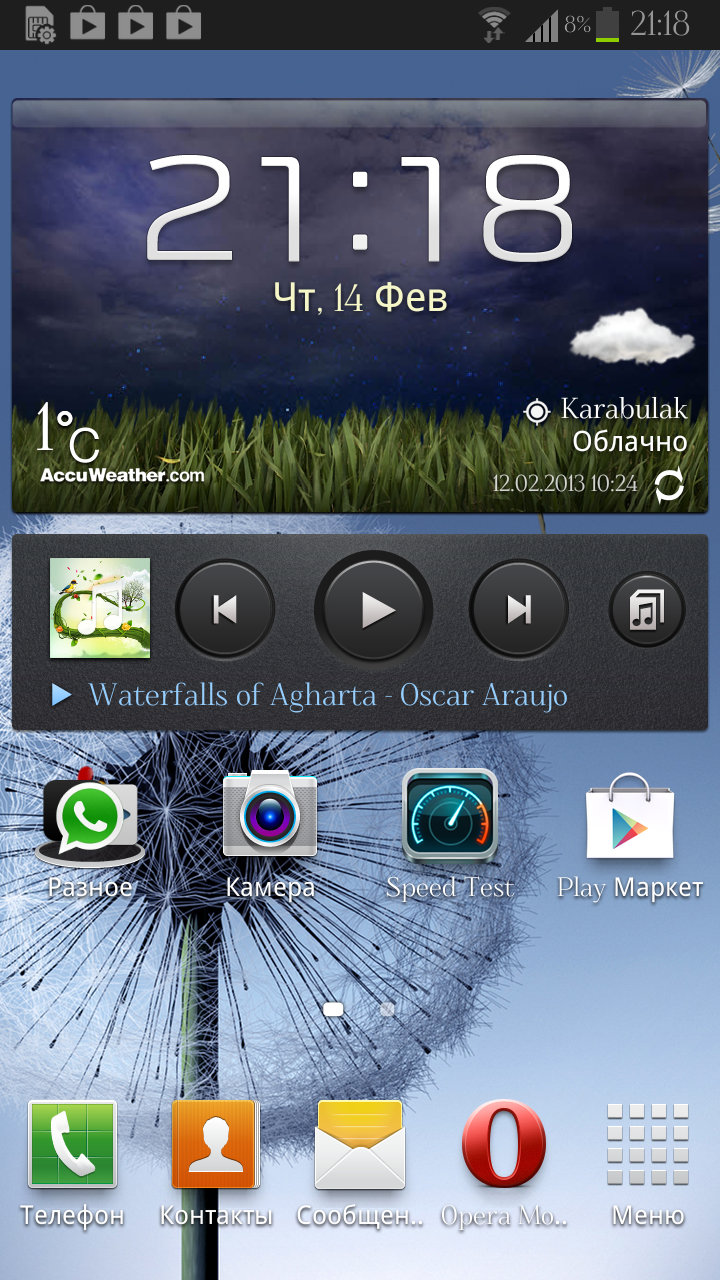The image size is (720, 1280).
Task: Tap the album art thumbnail
Action: pos(100,608)
